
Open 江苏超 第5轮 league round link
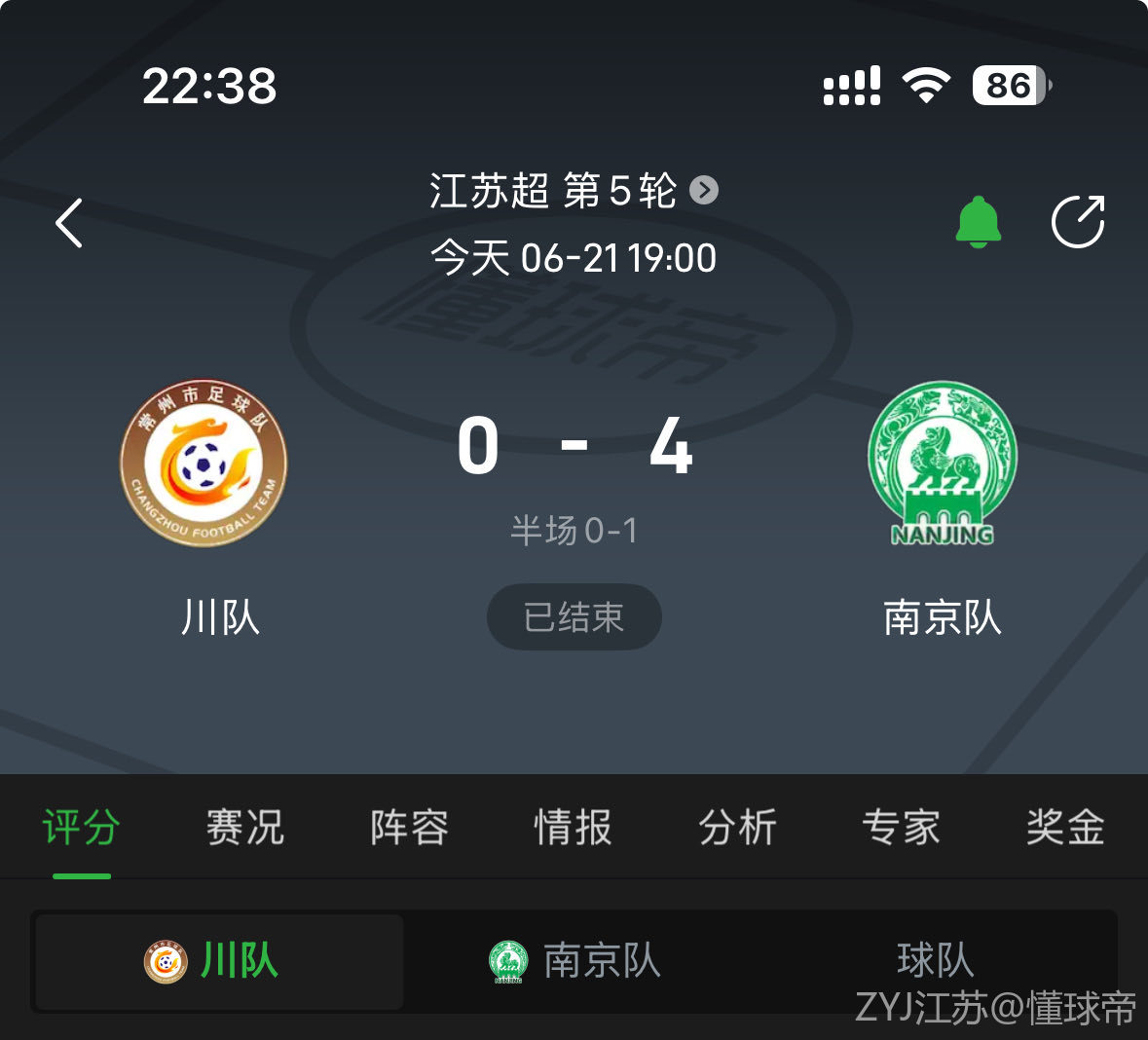573,191
